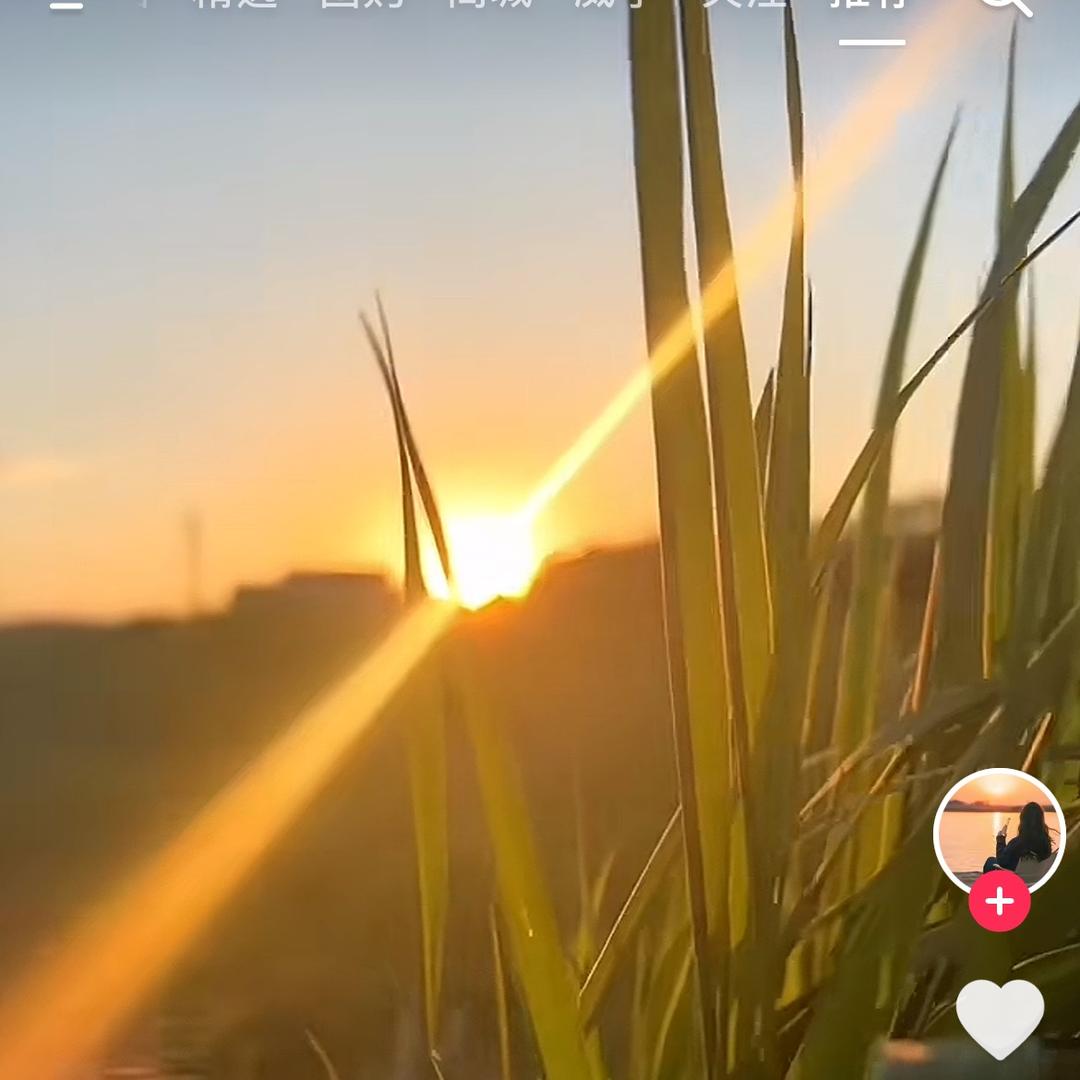Image resolution: width=1080 pixels, height=1080 pixels.
Task: Open search with the magnifier icon
Action: coord(1003,4)
